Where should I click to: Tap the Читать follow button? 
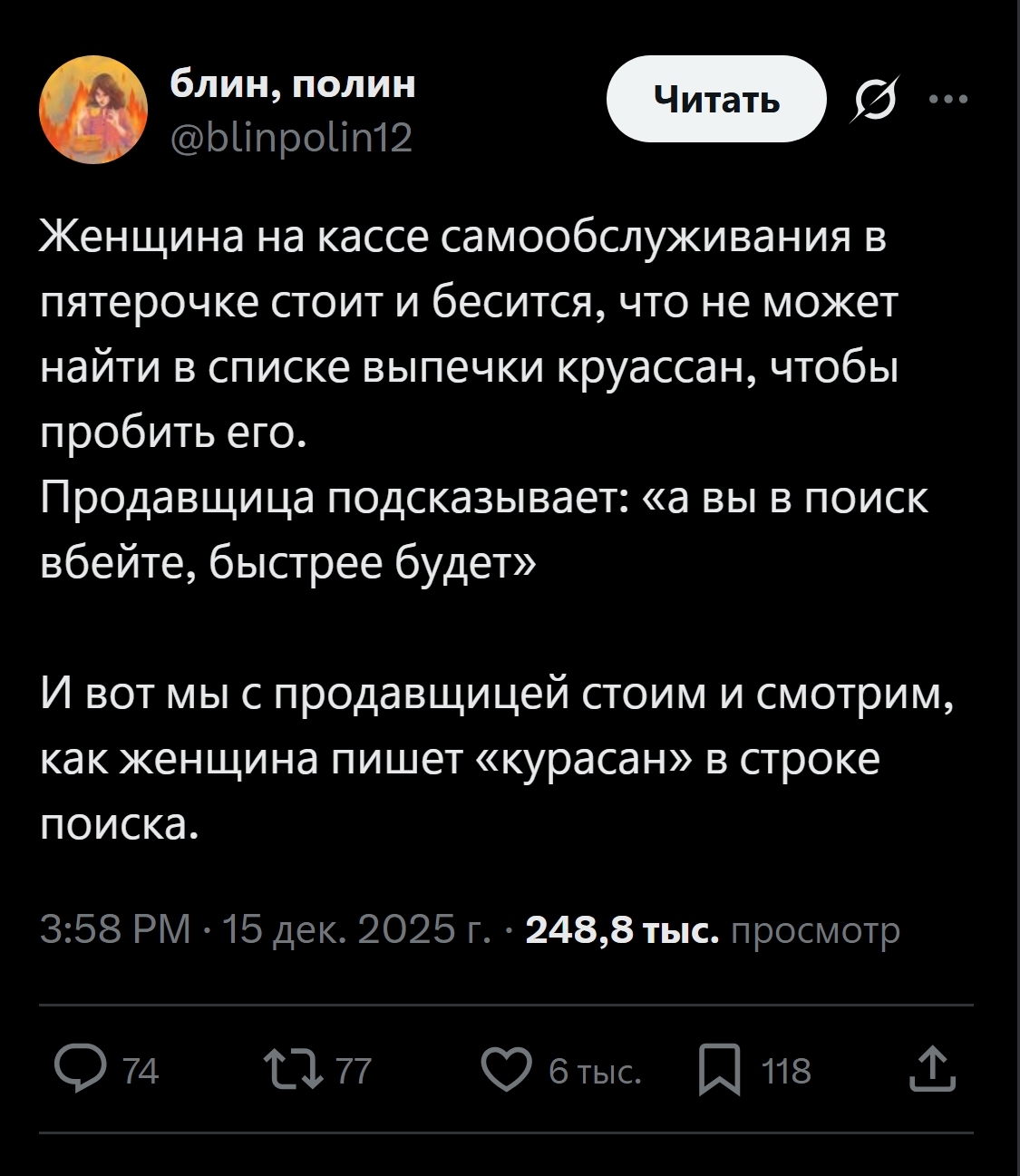click(x=716, y=99)
